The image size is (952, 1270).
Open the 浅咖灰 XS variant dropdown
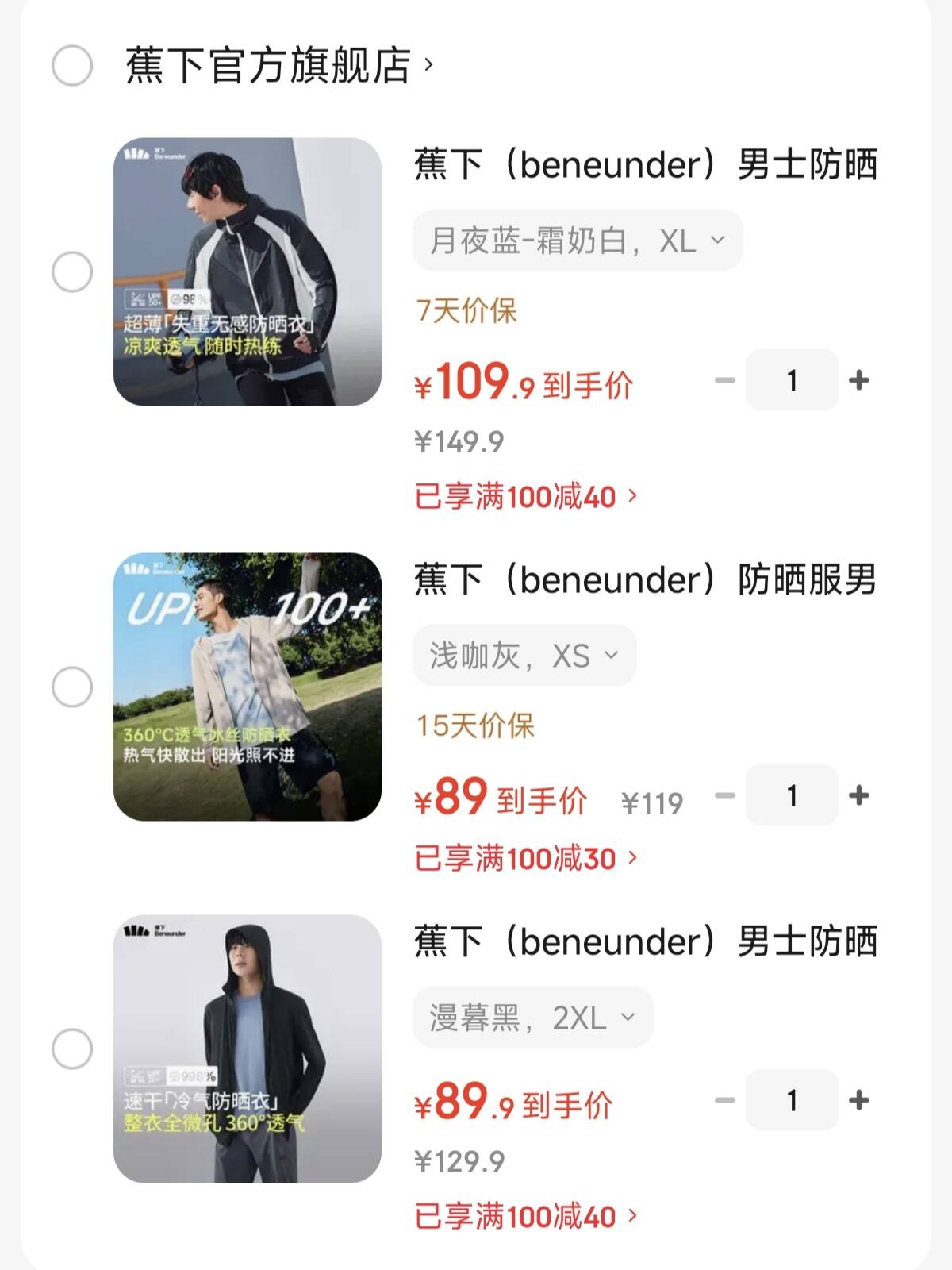tap(524, 653)
